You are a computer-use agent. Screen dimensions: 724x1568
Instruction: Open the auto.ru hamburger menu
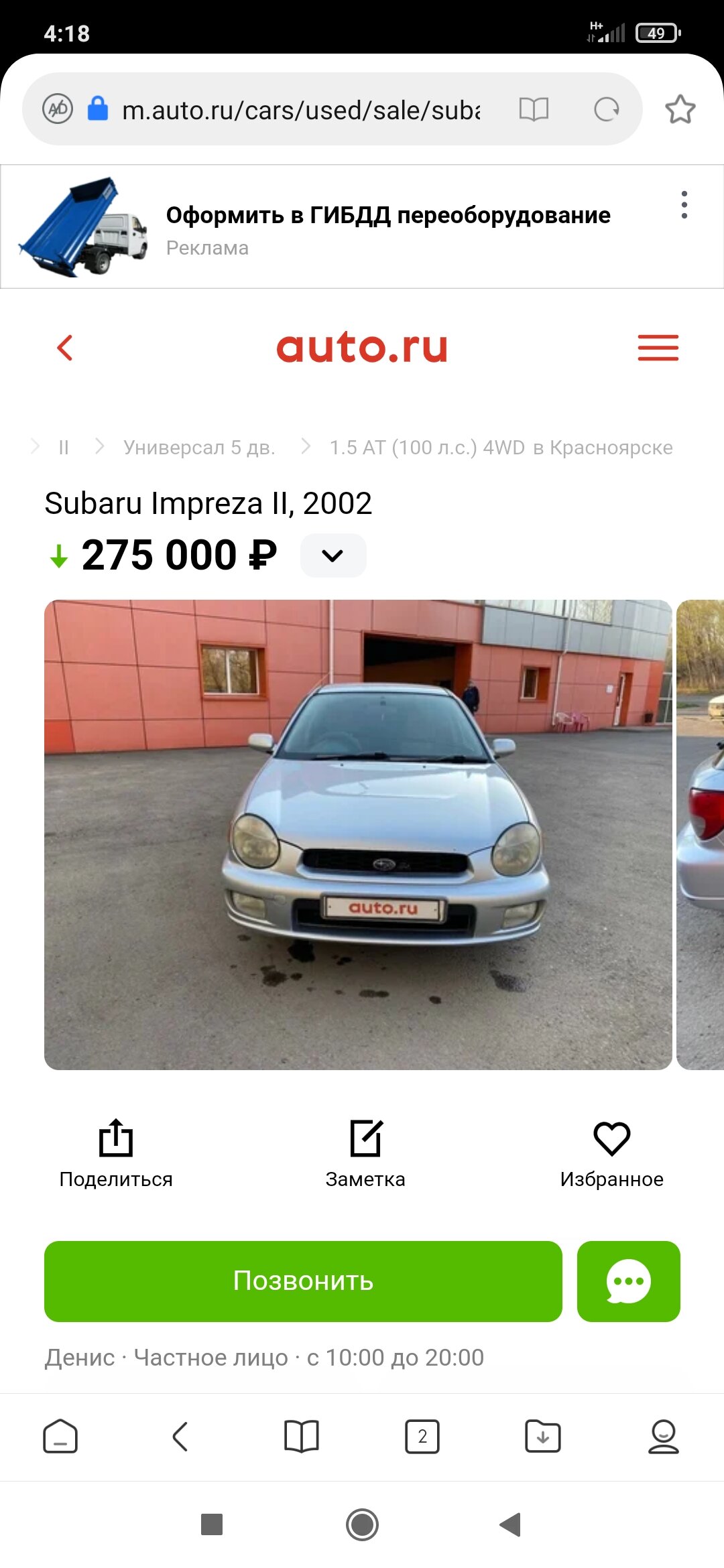(x=658, y=348)
